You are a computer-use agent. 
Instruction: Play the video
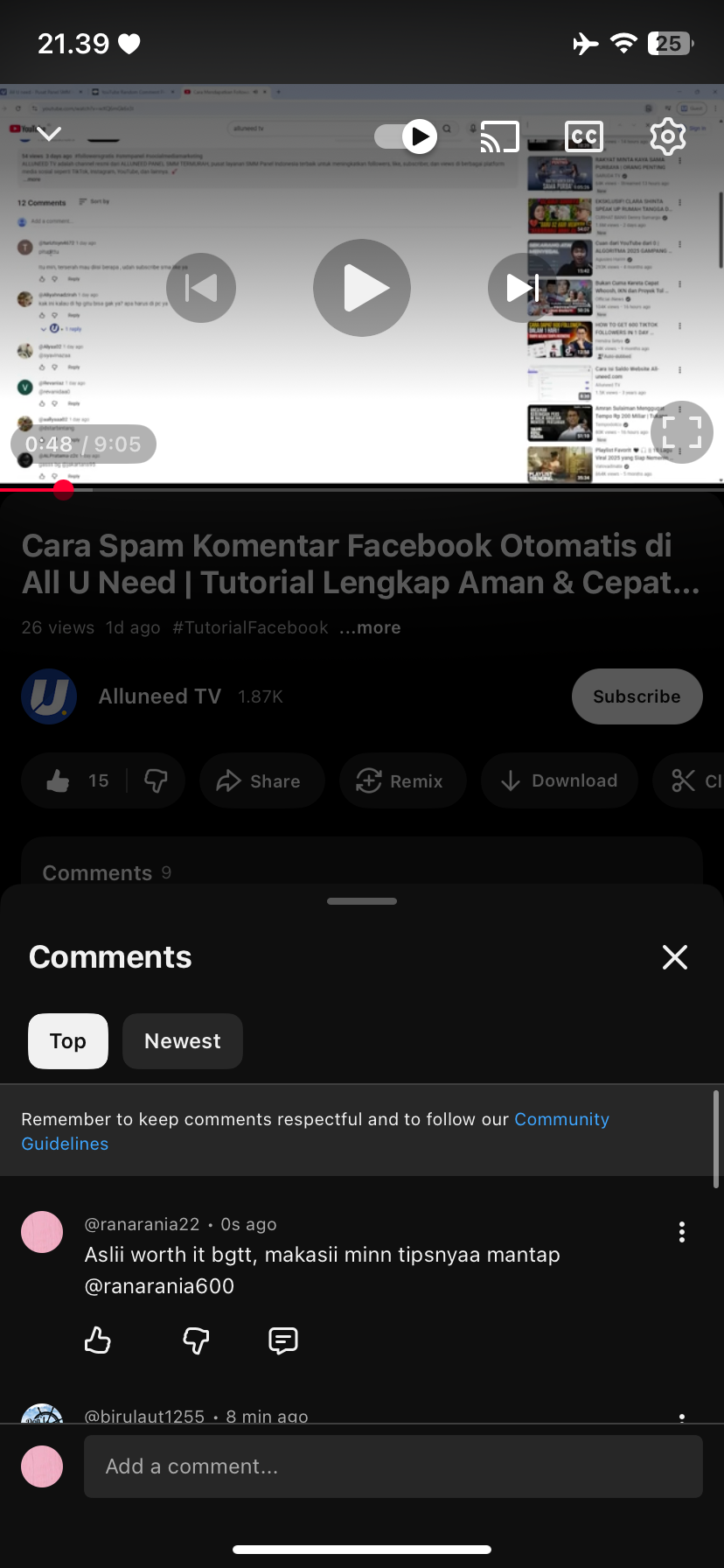(x=362, y=288)
